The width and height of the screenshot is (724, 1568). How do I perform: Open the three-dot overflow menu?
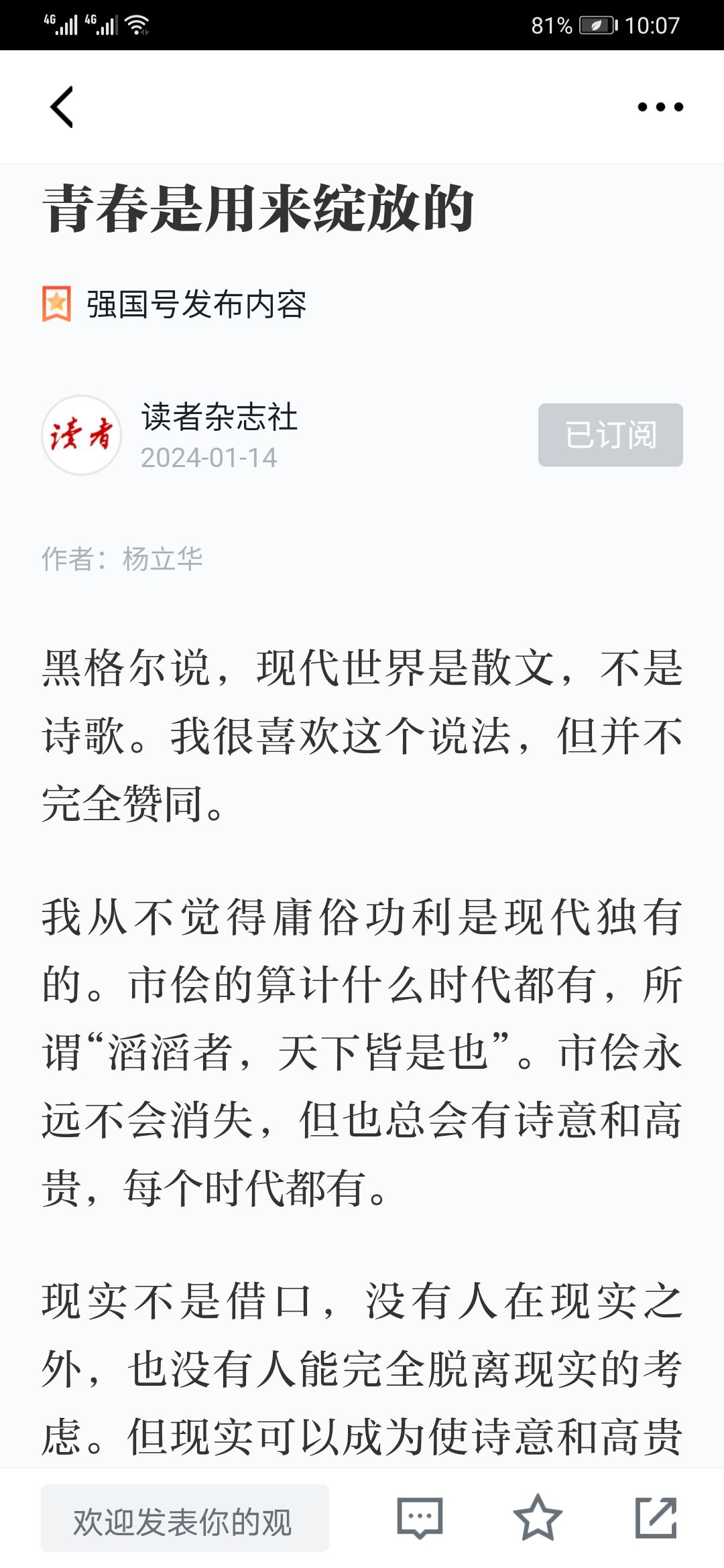click(x=660, y=107)
